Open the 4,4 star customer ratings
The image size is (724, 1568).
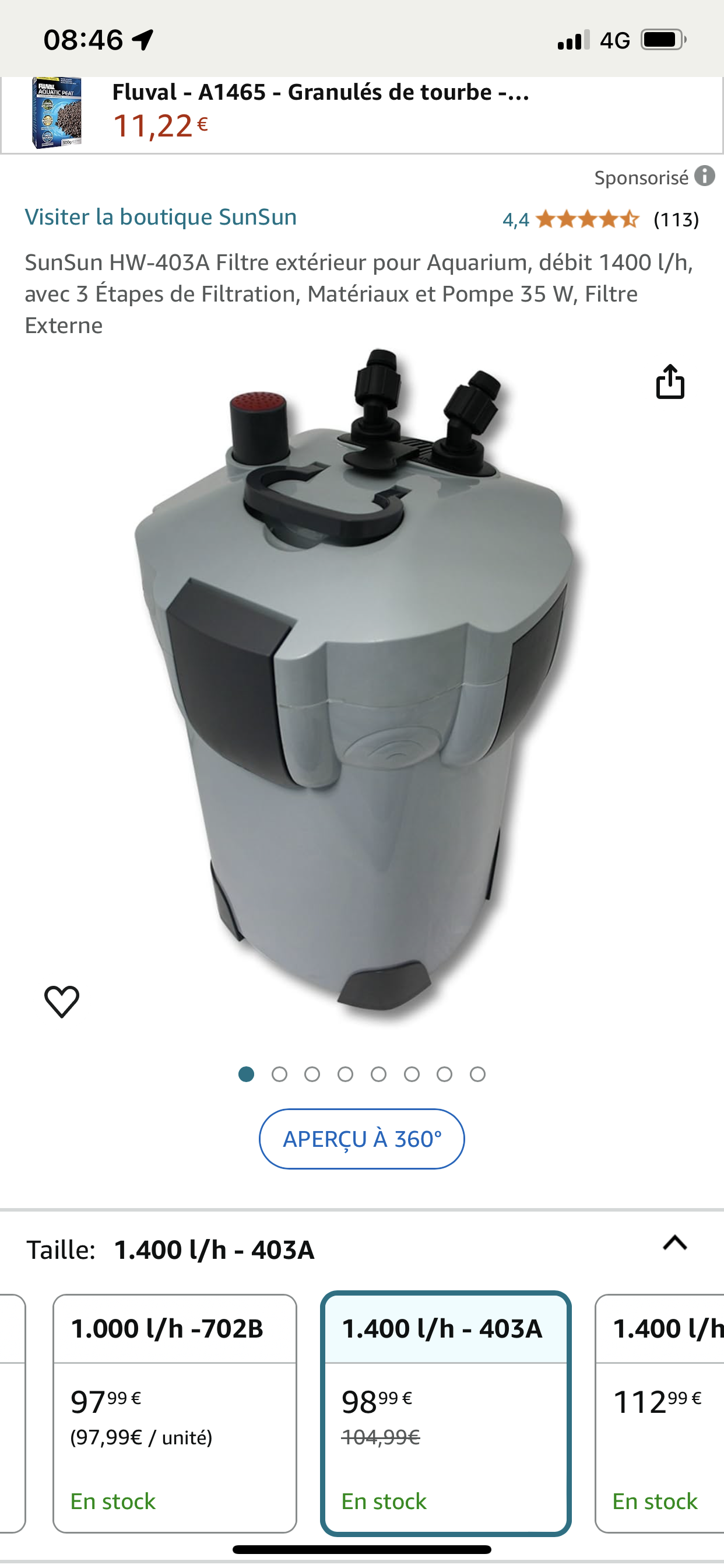pos(586,219)
